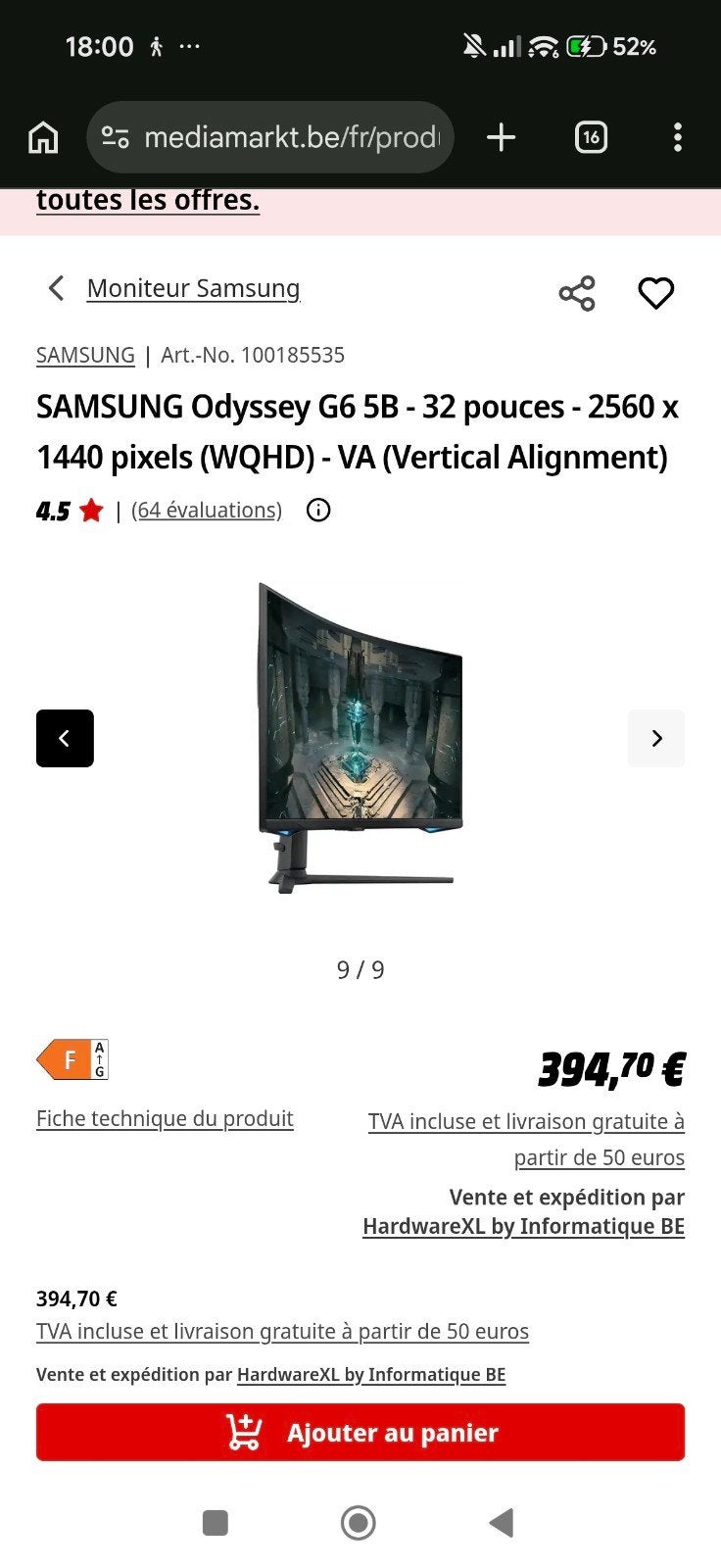Tap the mediamarkt.be address bar
The image size is (721, 1568).
click(270, 137)
